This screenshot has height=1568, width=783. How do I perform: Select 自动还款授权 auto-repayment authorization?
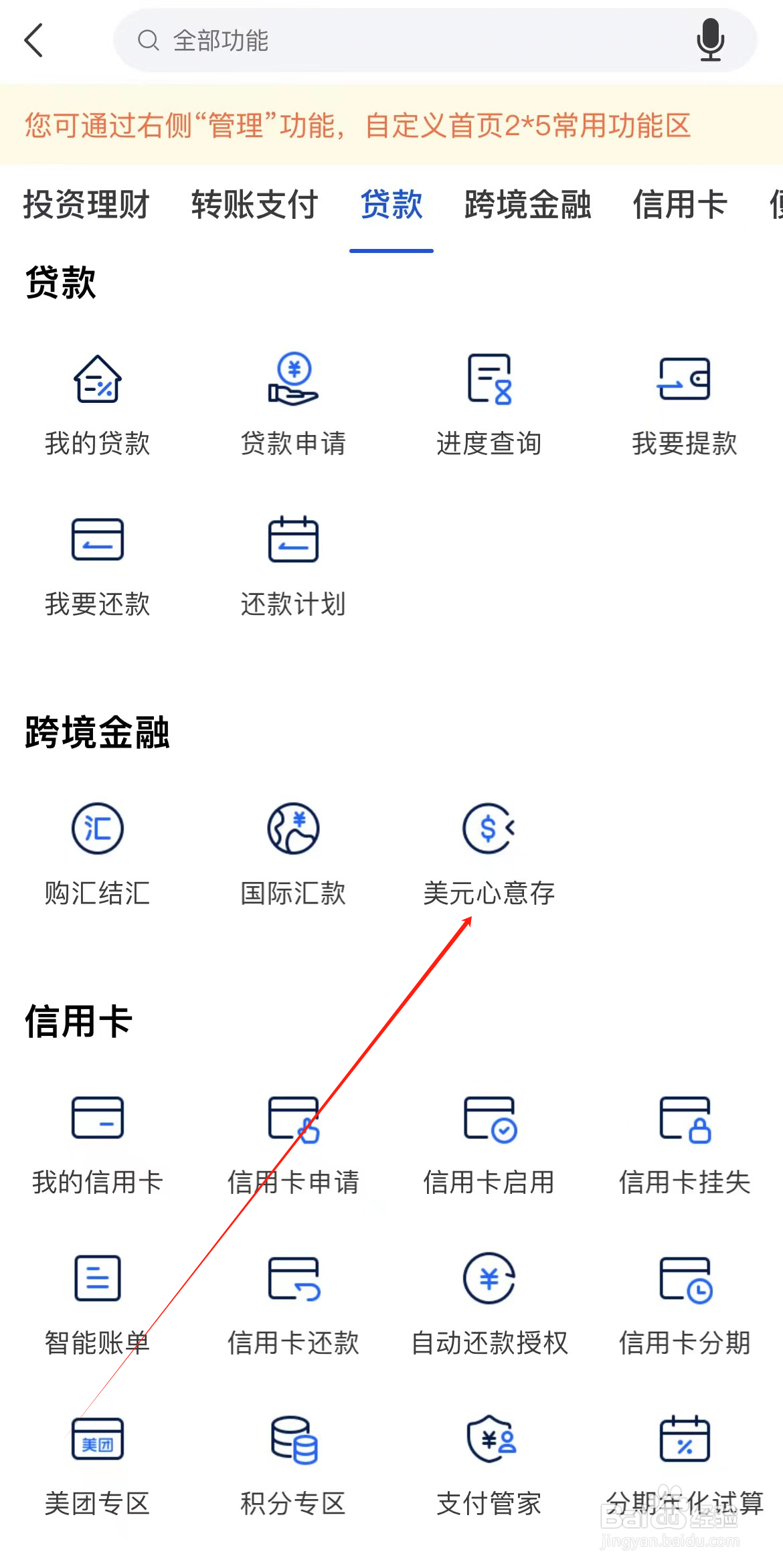click(489, 1302)
